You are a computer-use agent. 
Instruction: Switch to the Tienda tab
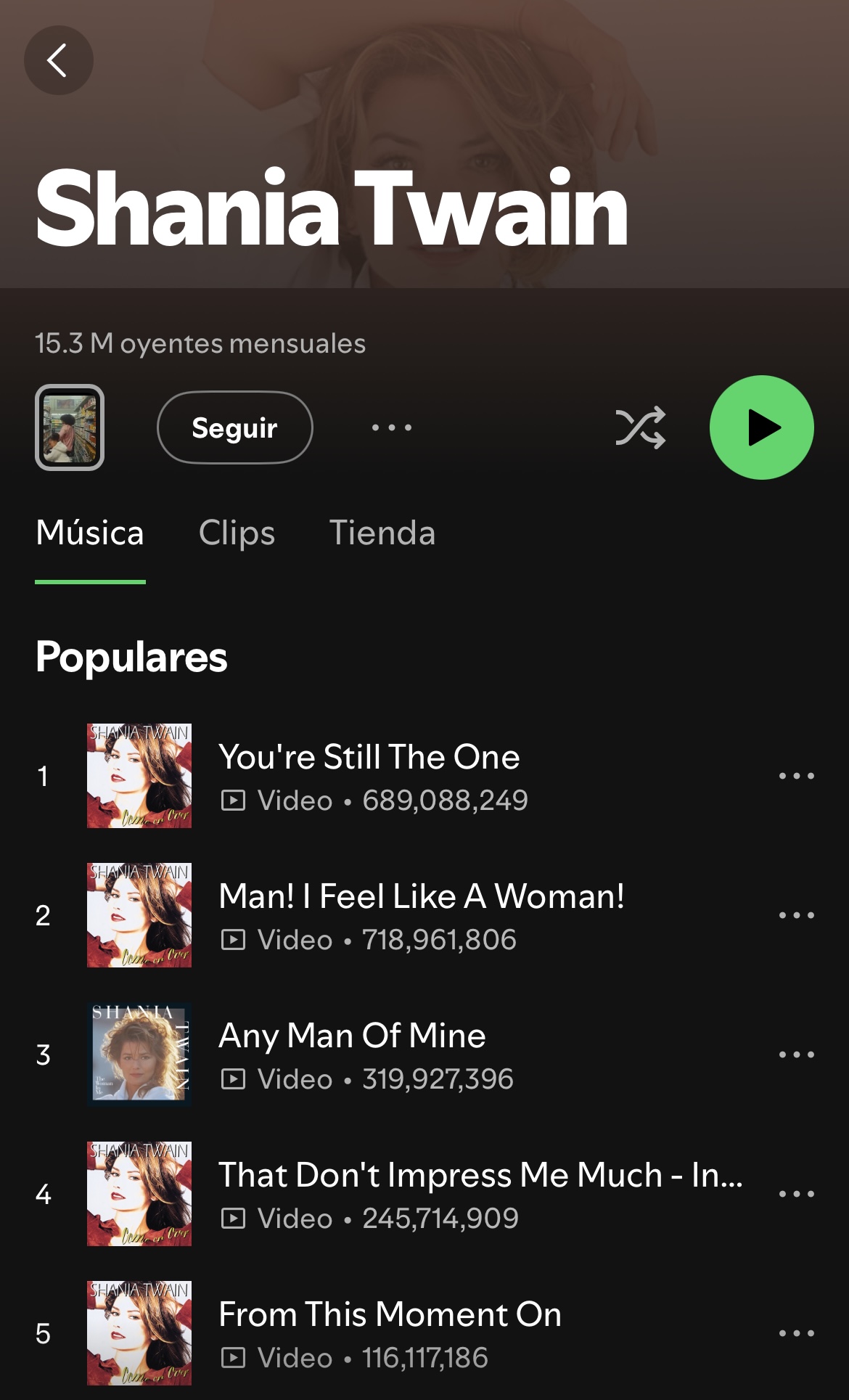pyautogui.click(x=382, y=533)
